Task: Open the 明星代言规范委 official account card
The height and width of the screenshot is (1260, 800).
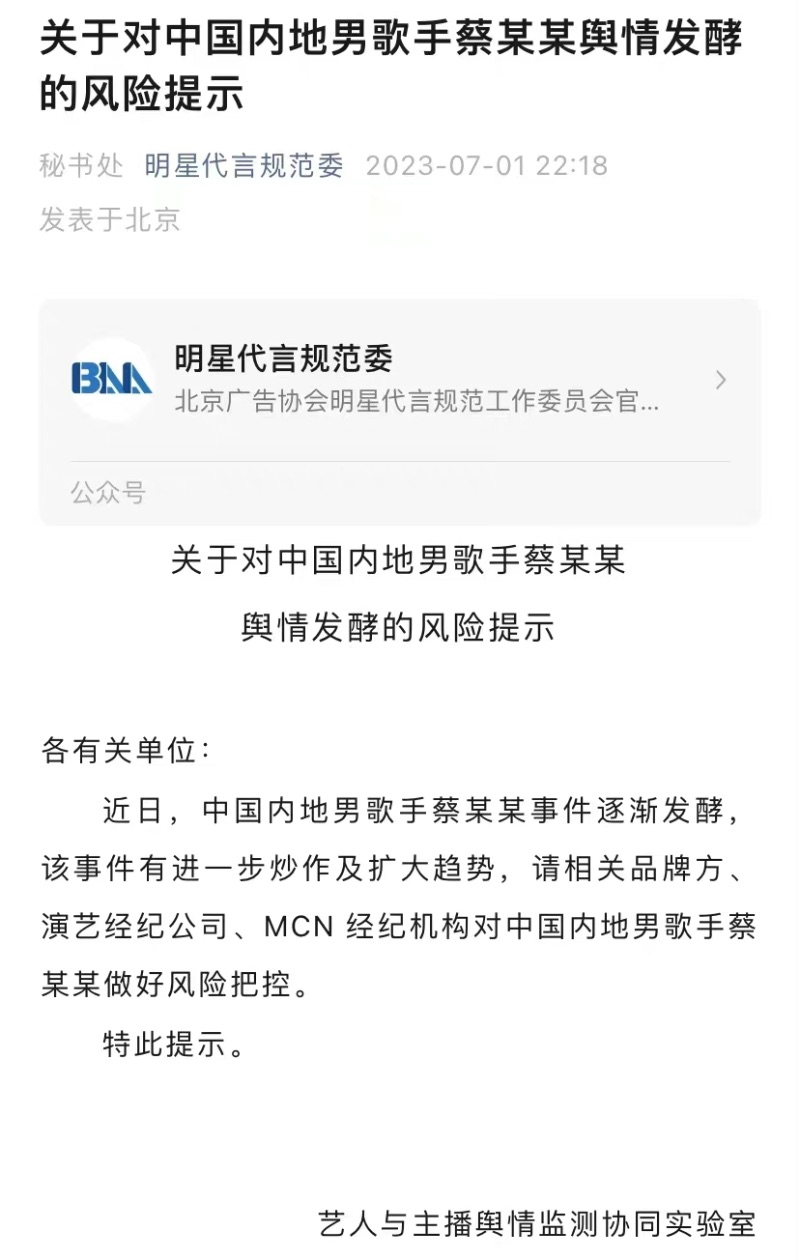Action: pos(400,381)
